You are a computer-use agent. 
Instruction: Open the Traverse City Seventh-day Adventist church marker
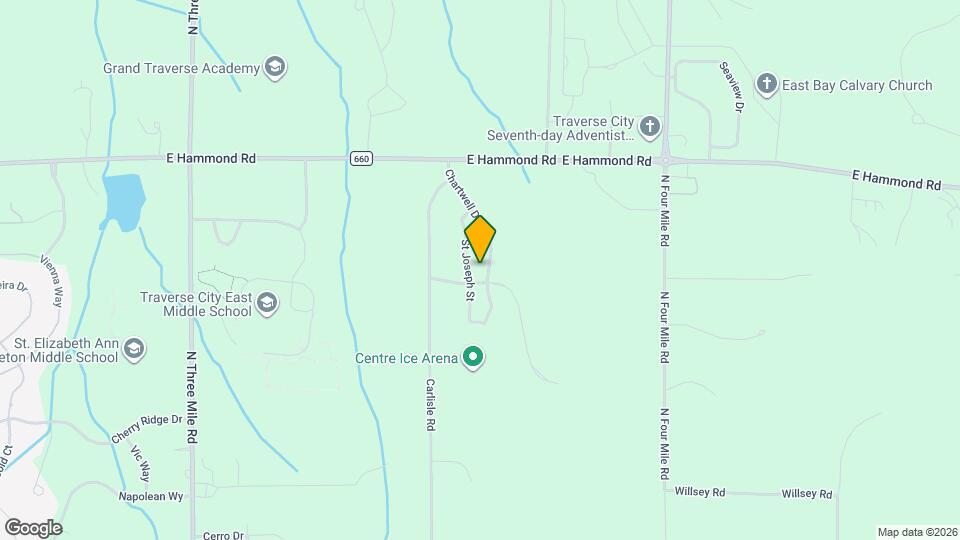650,127
